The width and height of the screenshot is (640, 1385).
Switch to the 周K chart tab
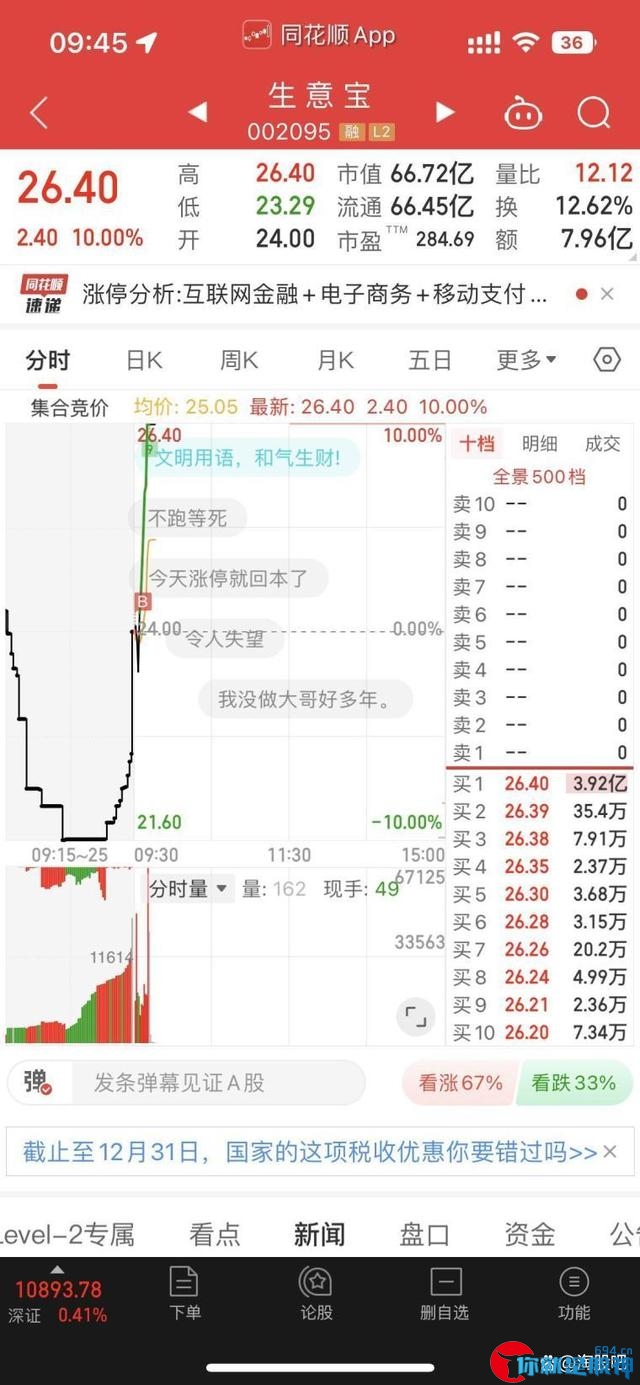coord(239,360)
